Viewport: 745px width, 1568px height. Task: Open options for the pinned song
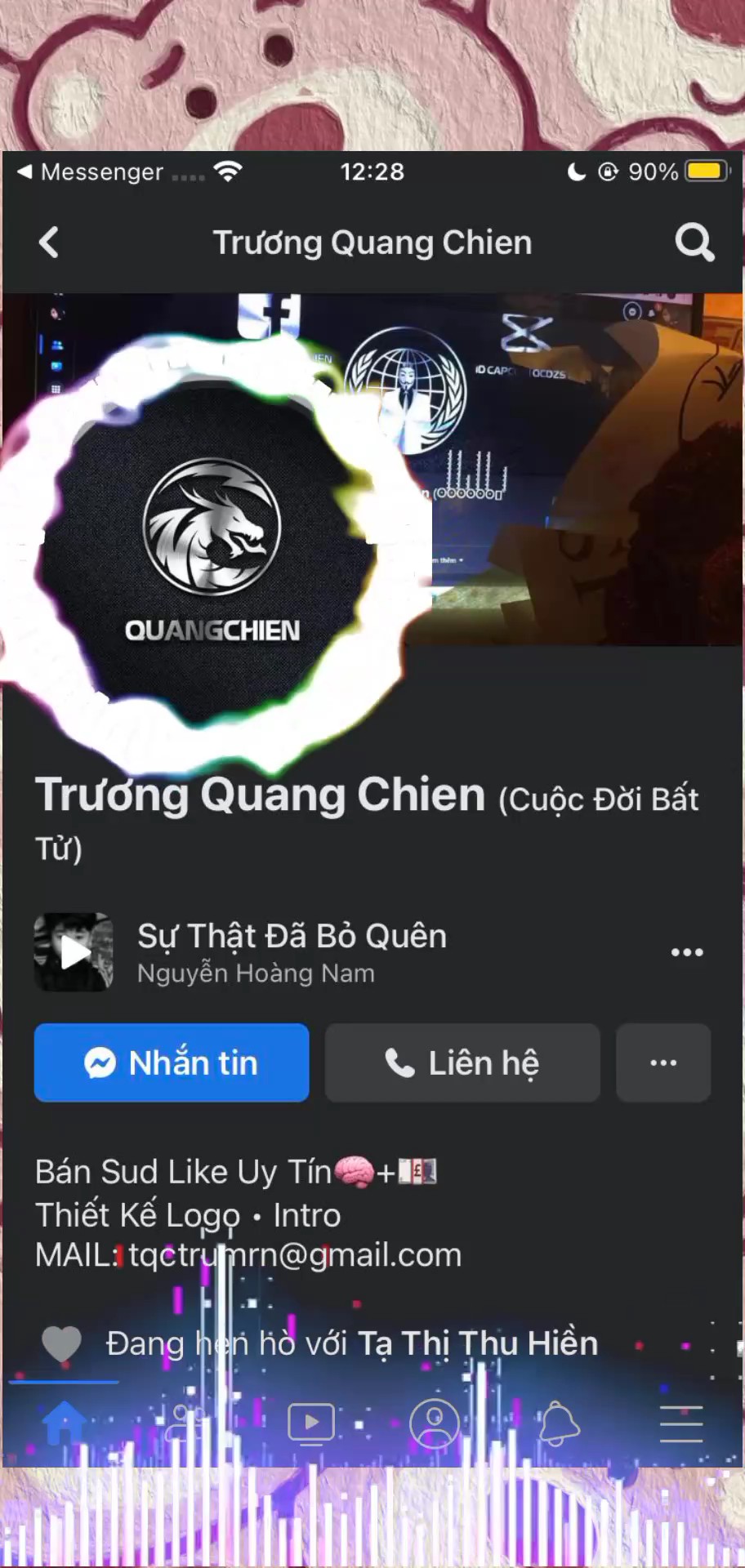pyautogui.click(x=687, y=952)
